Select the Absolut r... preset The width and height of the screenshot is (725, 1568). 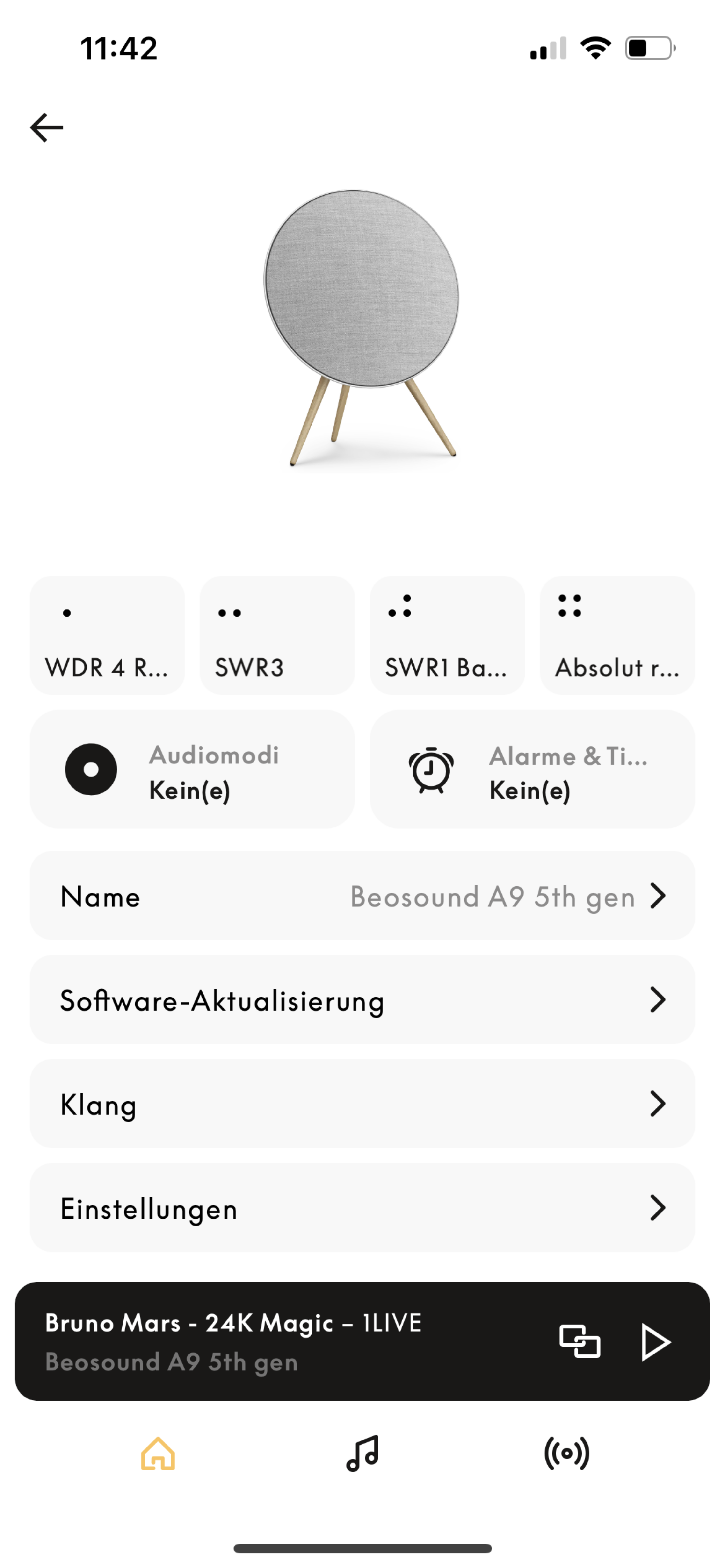(x=617, y=635)
